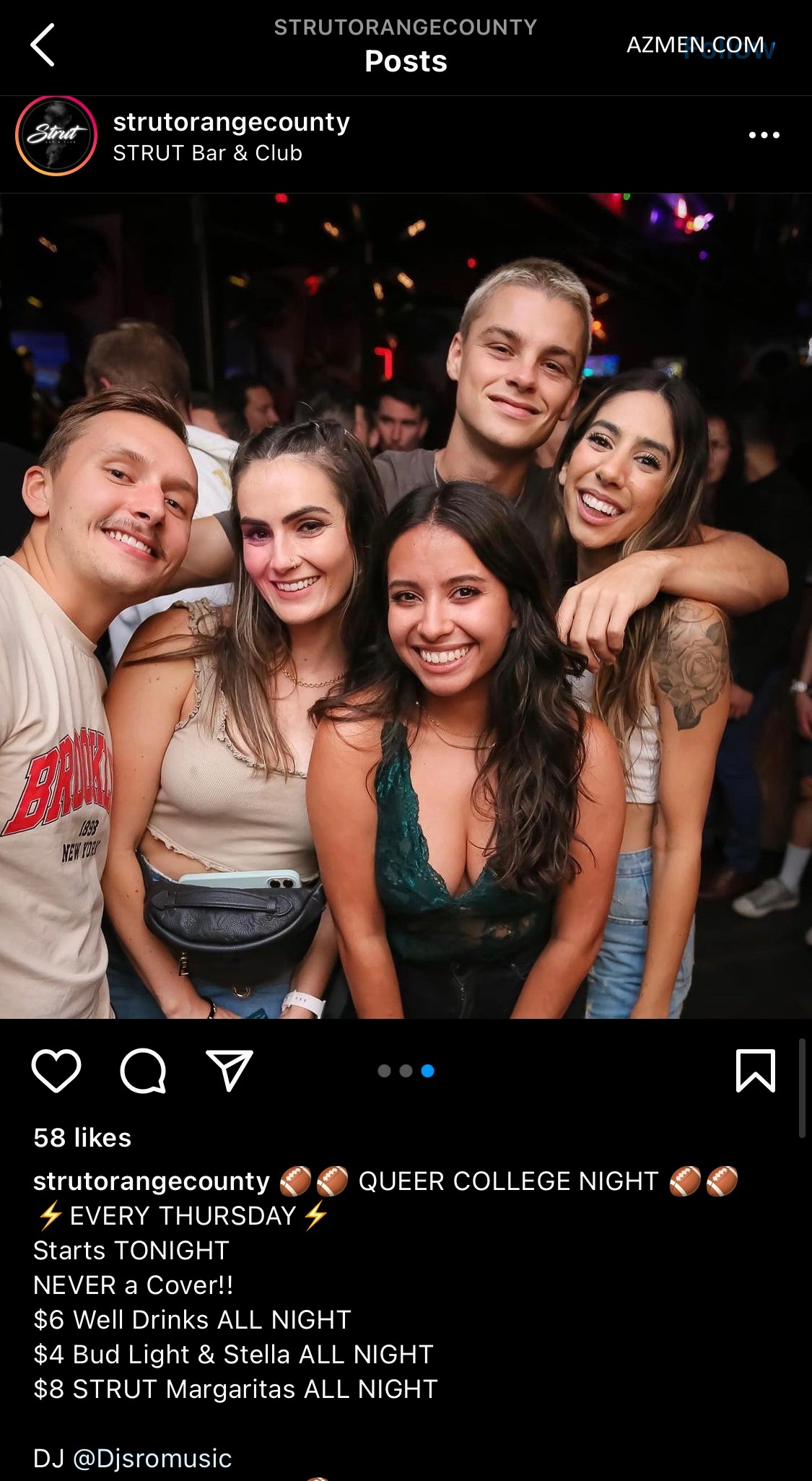Image resolution: width=812 pixels, height=1481 pixels.
Task: Open the strutorangecounty username in post header
Action: [x=231, y=122]
